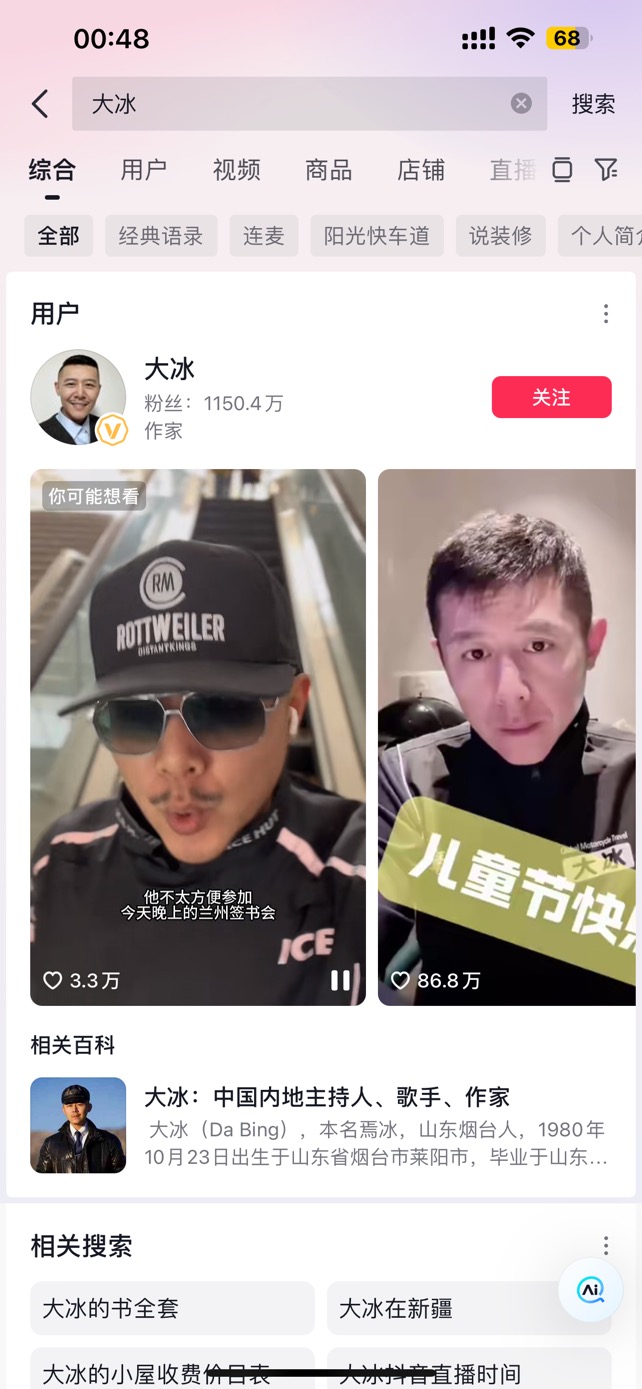Select the 经典语录 chip
642x1389 pixels.
tap(161, 236)
